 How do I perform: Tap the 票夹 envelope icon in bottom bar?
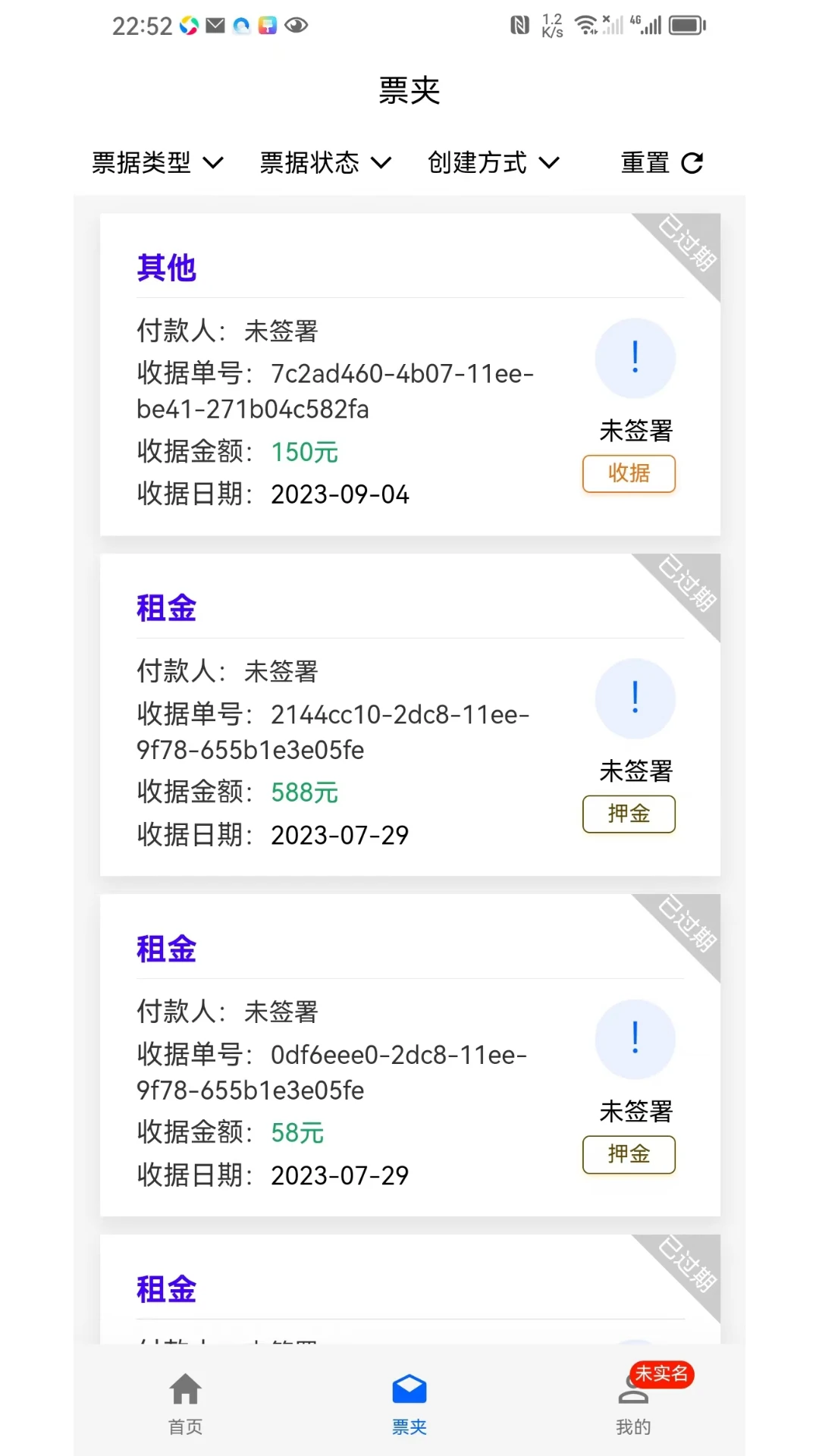(x=409, y=1390)
